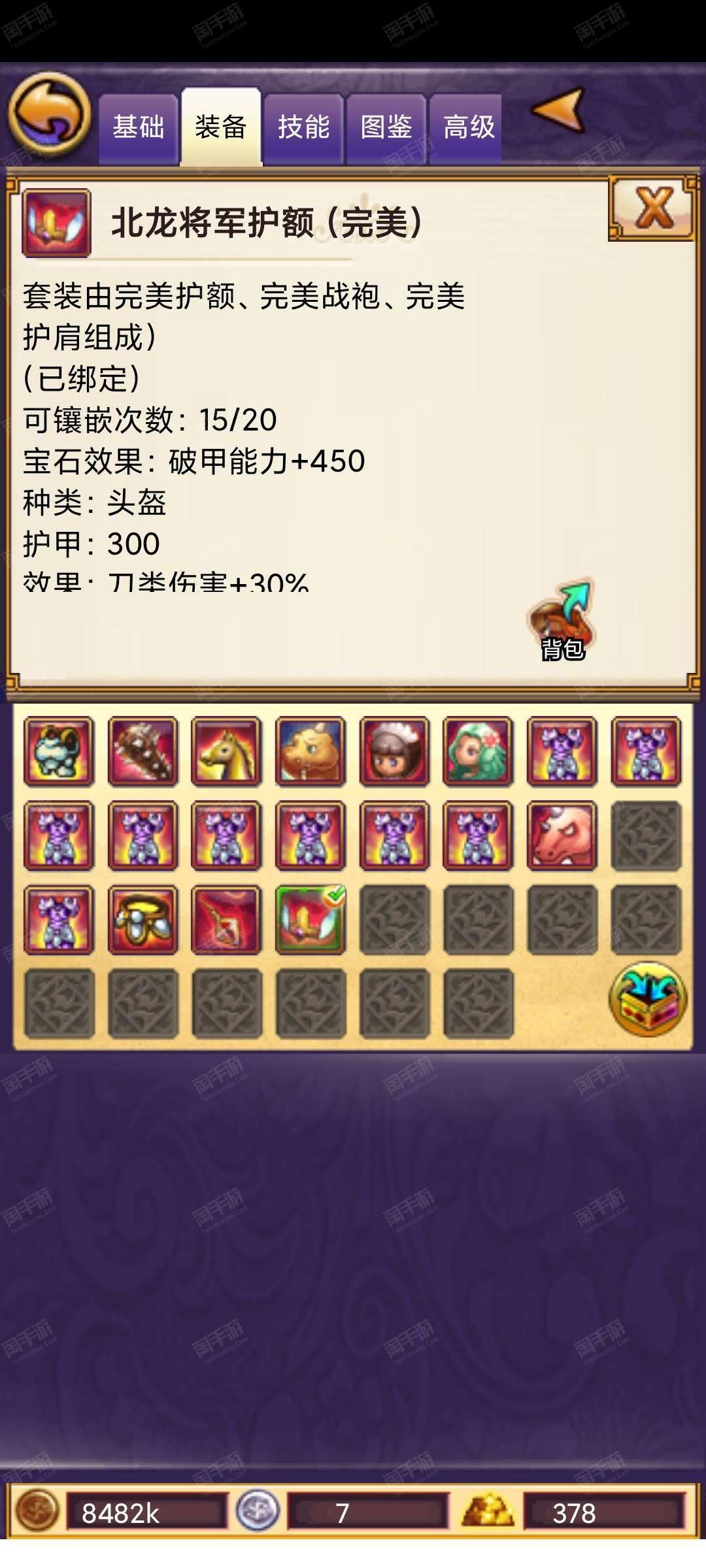Select the gold belt item
This screenshot has width=706, height=1568.
(143, 920)
